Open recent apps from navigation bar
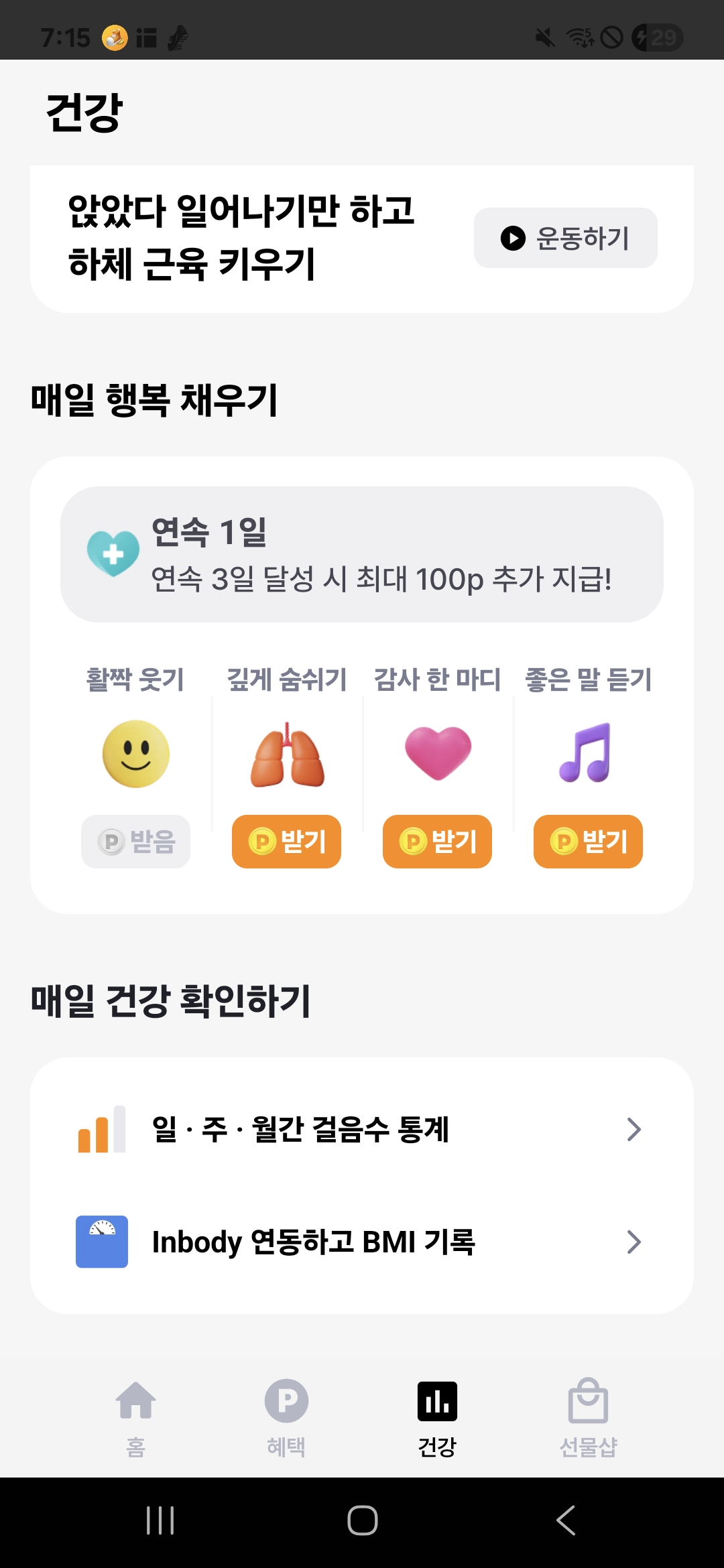Screen dimensions: 724x1568 [160, 1520]
